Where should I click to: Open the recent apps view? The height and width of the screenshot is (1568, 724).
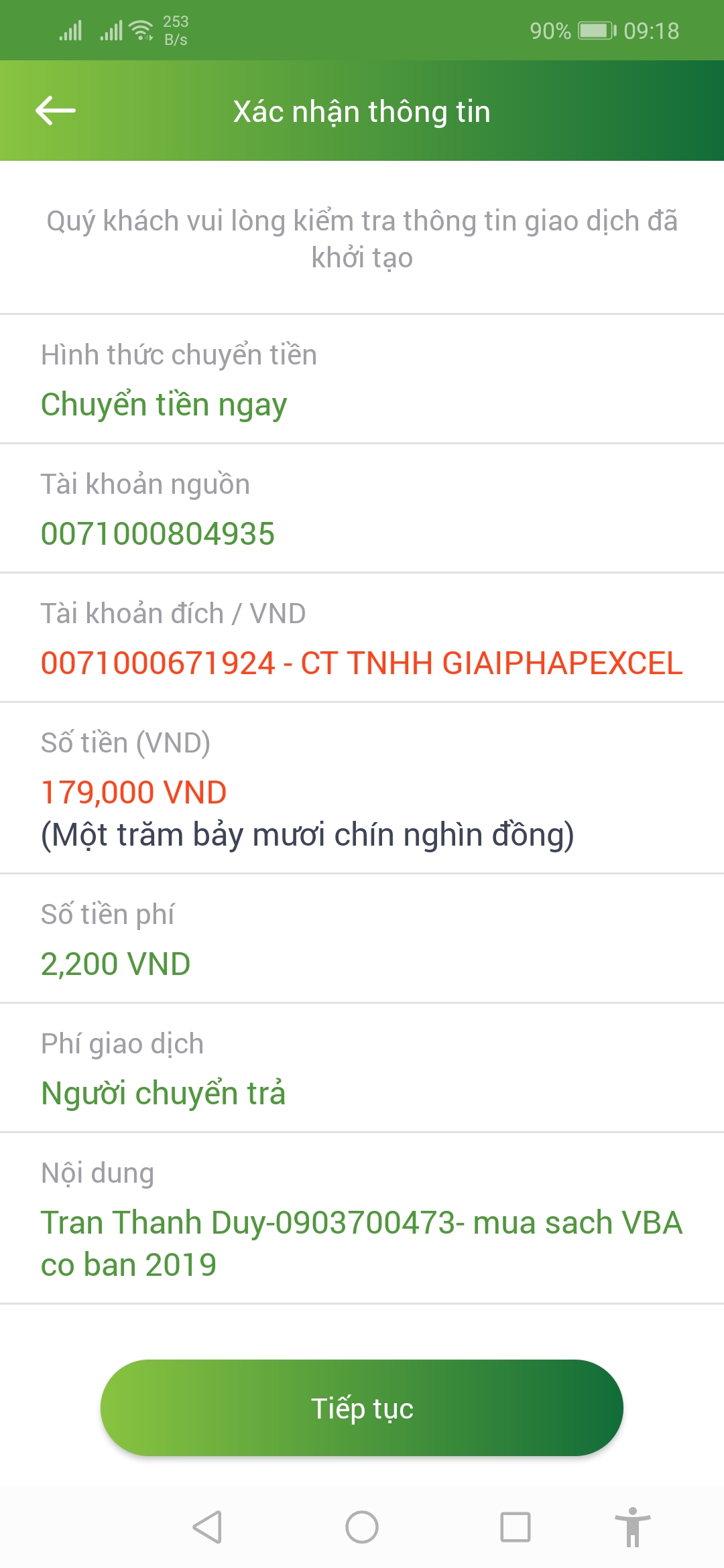[516, 1527]
